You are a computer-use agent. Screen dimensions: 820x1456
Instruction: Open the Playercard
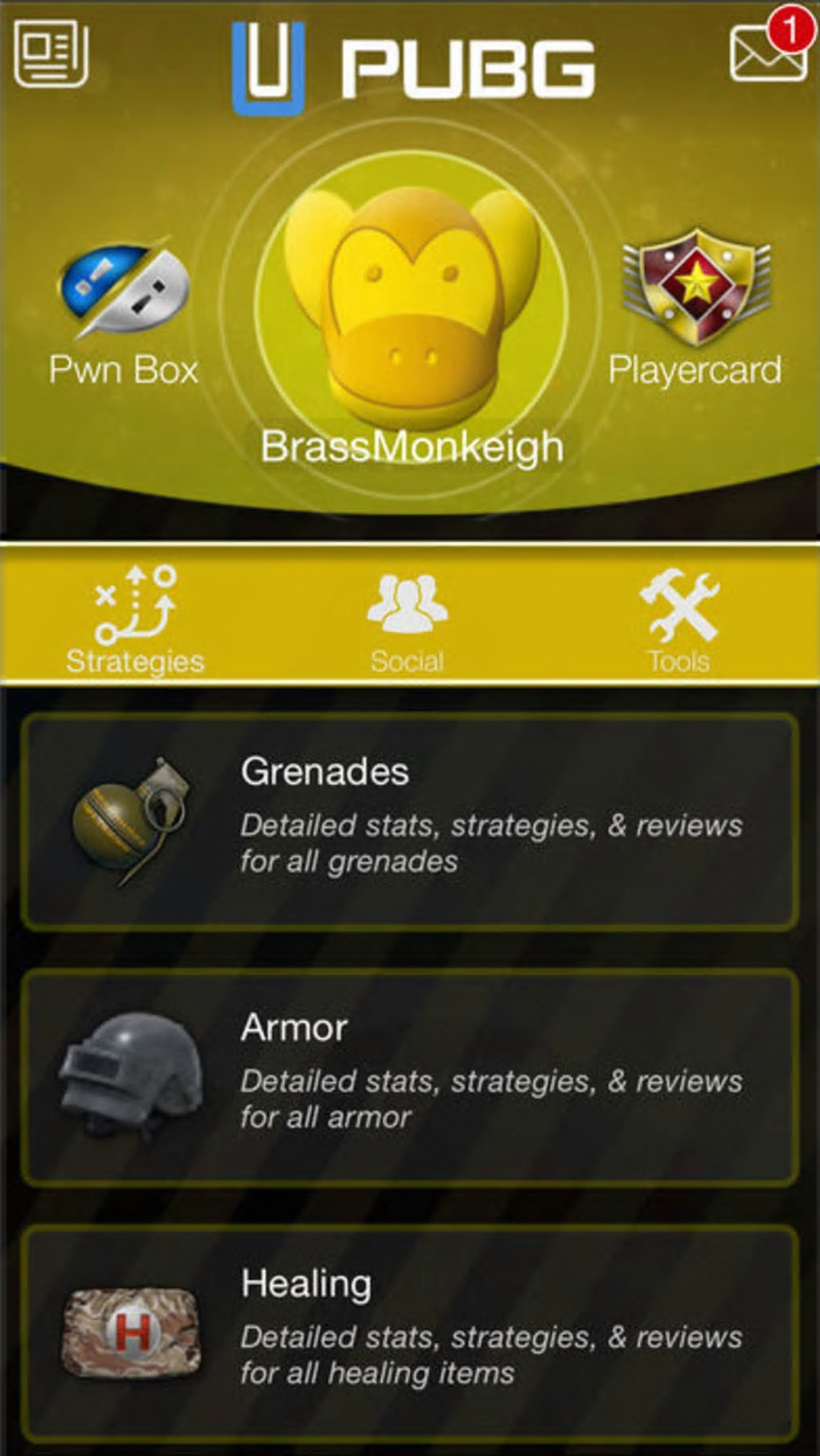[x=695, y=310]
